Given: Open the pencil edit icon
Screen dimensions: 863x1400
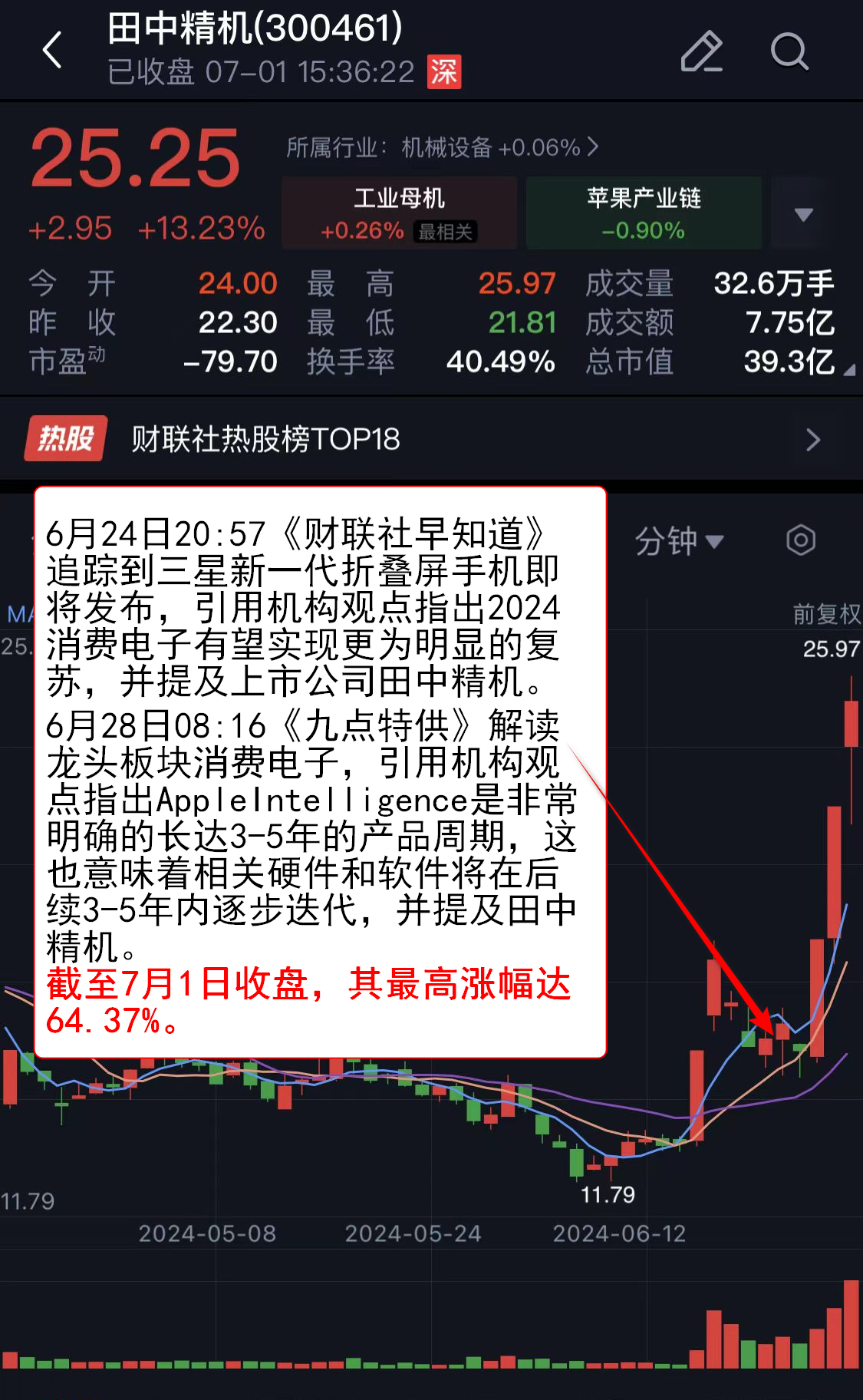Looking at the screenshot, I should (701, 51).
